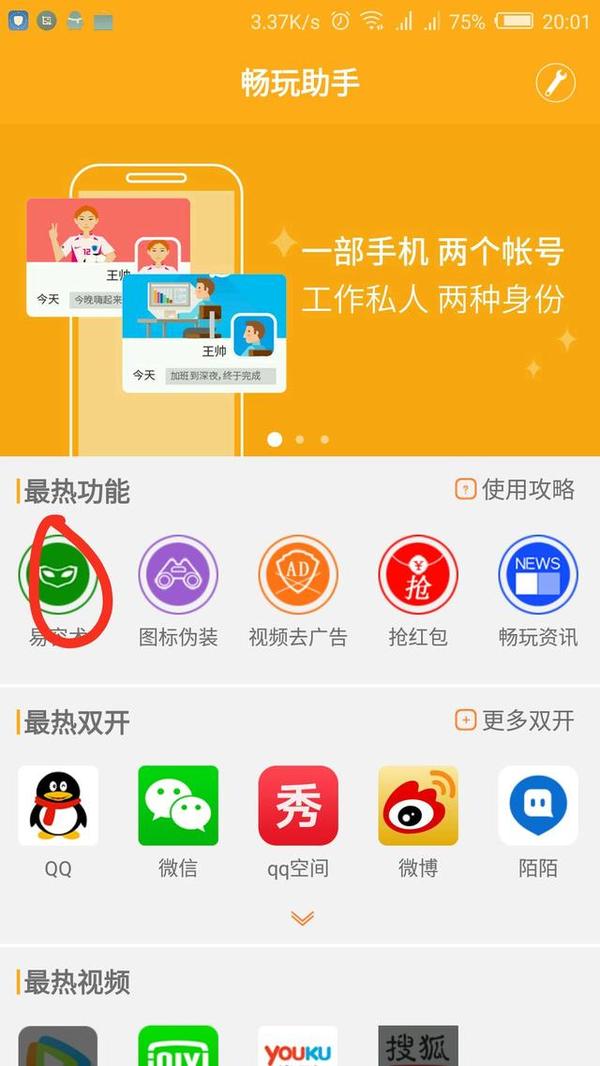The width and height of the screenshot is (600, 1066).
Task: Open 使用攻略 usage guide
Action: [515, 489]
